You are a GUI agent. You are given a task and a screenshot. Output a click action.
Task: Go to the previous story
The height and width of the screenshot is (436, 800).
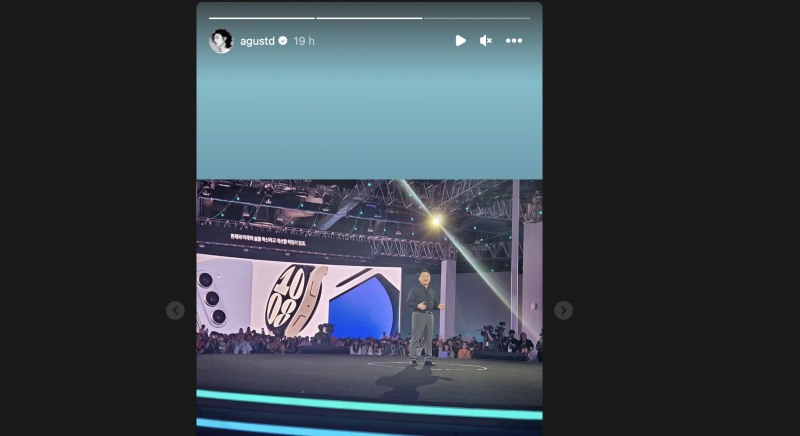point(175,311)
